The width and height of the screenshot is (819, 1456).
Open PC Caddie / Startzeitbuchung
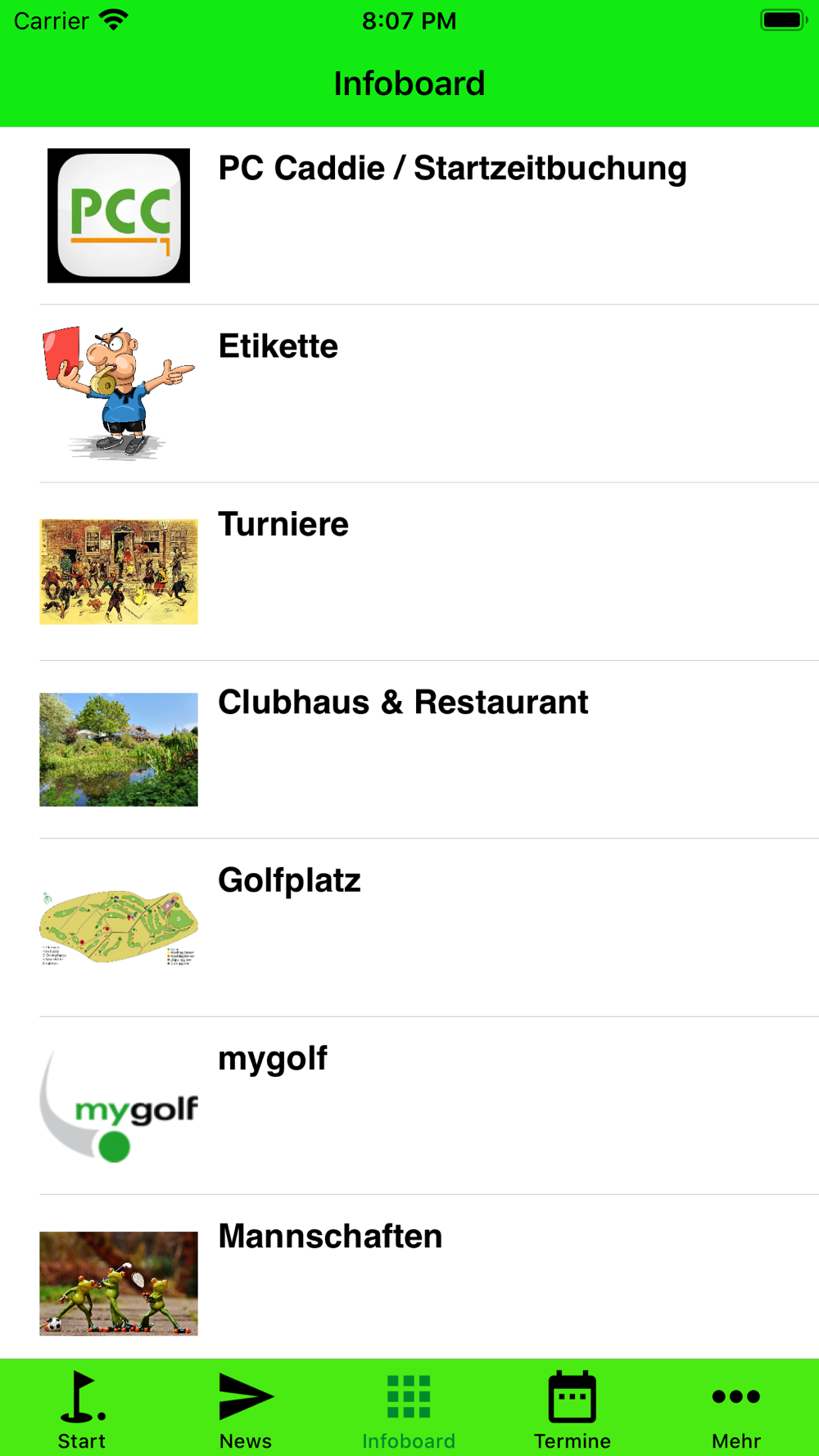[452, 169]
